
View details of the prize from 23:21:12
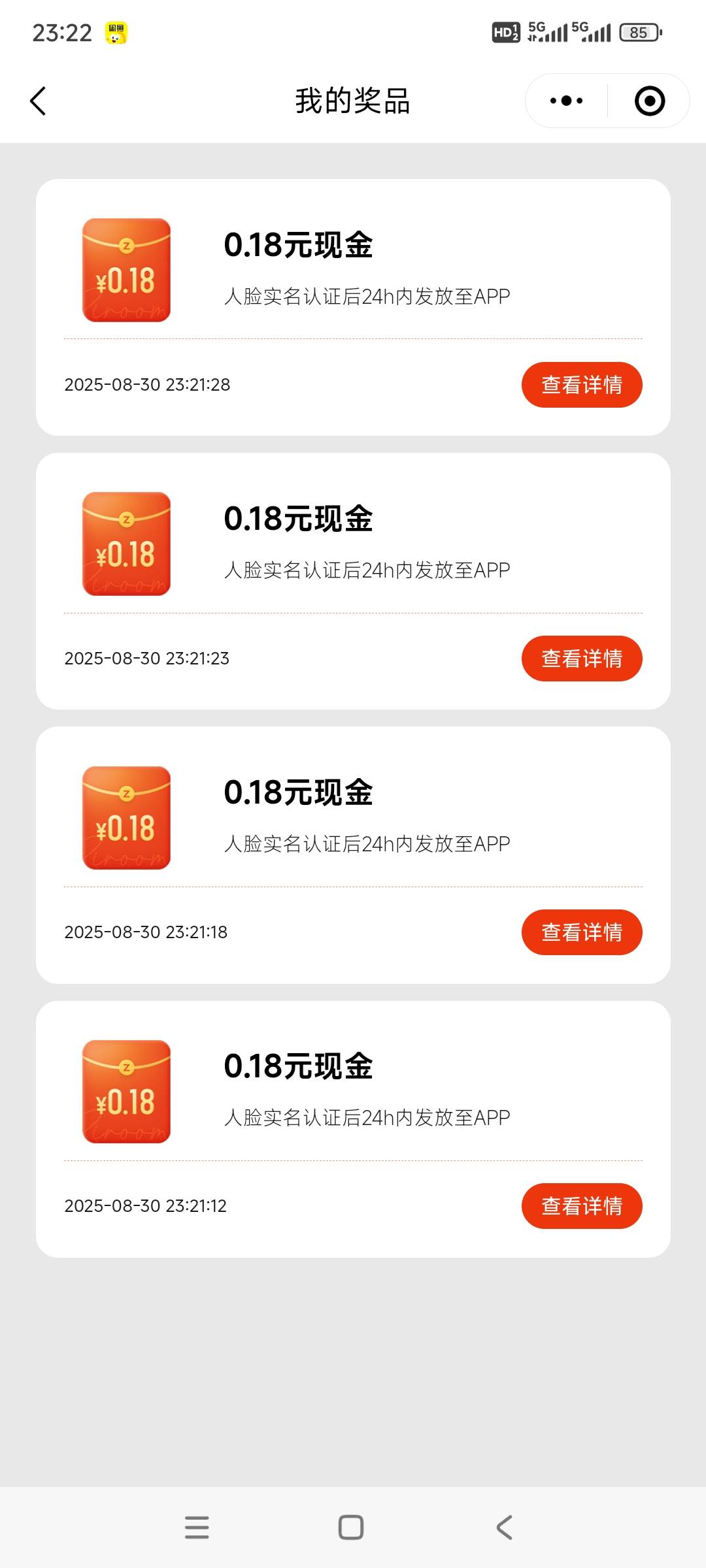(x=582, y=1206)
